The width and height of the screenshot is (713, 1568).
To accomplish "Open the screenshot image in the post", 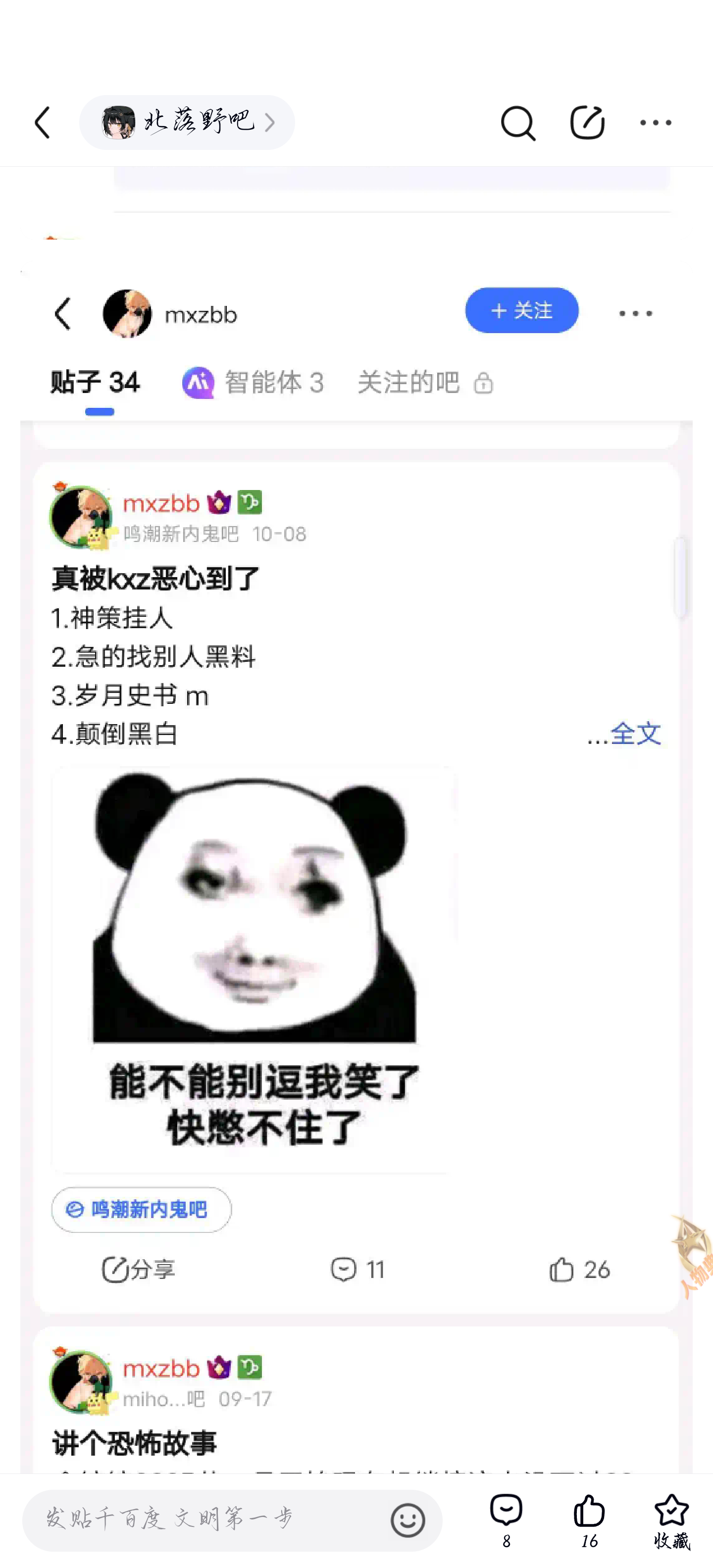I will (x=356, y=852).
